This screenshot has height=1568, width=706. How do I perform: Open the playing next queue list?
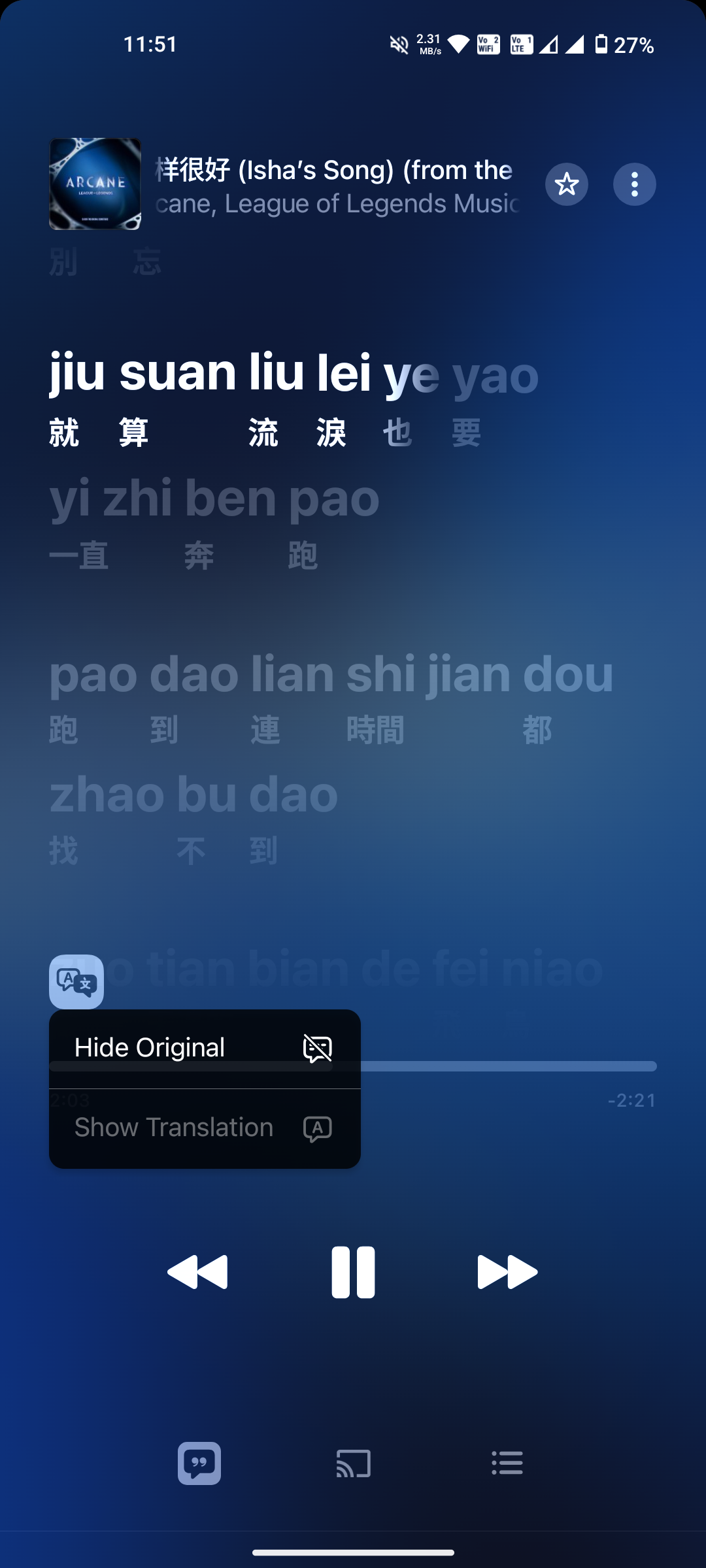click(x=507, y=1463)
